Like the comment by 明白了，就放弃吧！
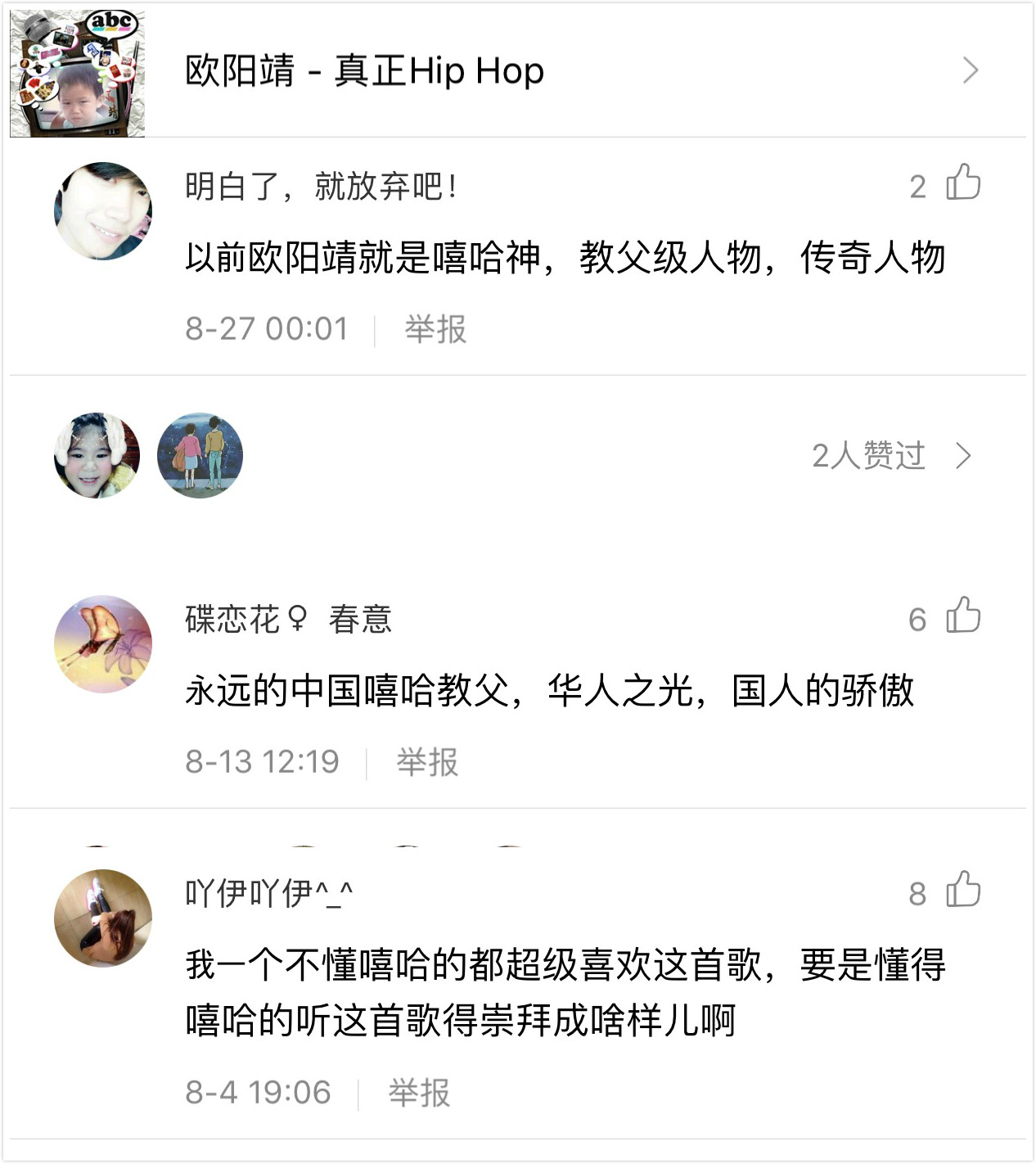Viewport: 1036px width, 1164px height. click(963, 183)
